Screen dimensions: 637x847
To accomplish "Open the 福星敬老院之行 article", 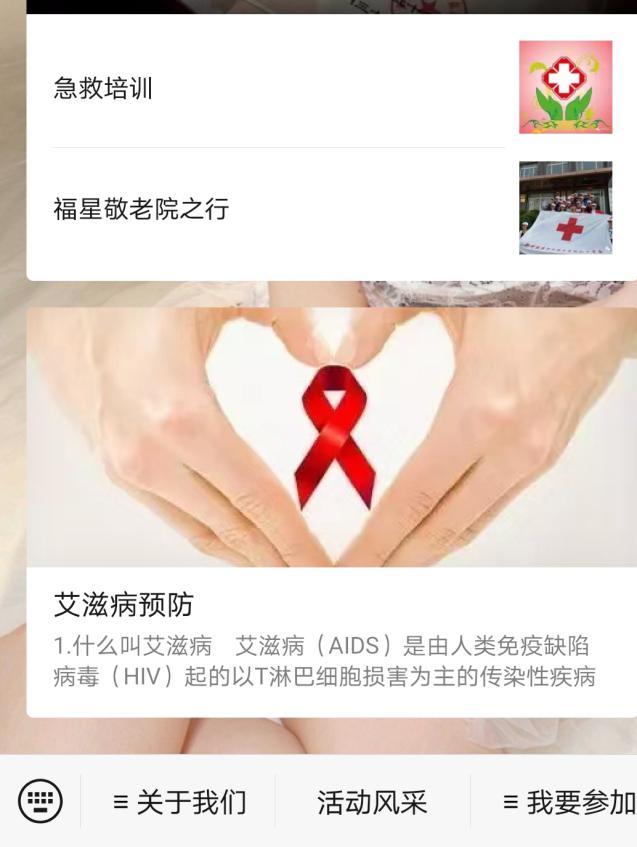I will pyautogui.click(x=280, y=209).
